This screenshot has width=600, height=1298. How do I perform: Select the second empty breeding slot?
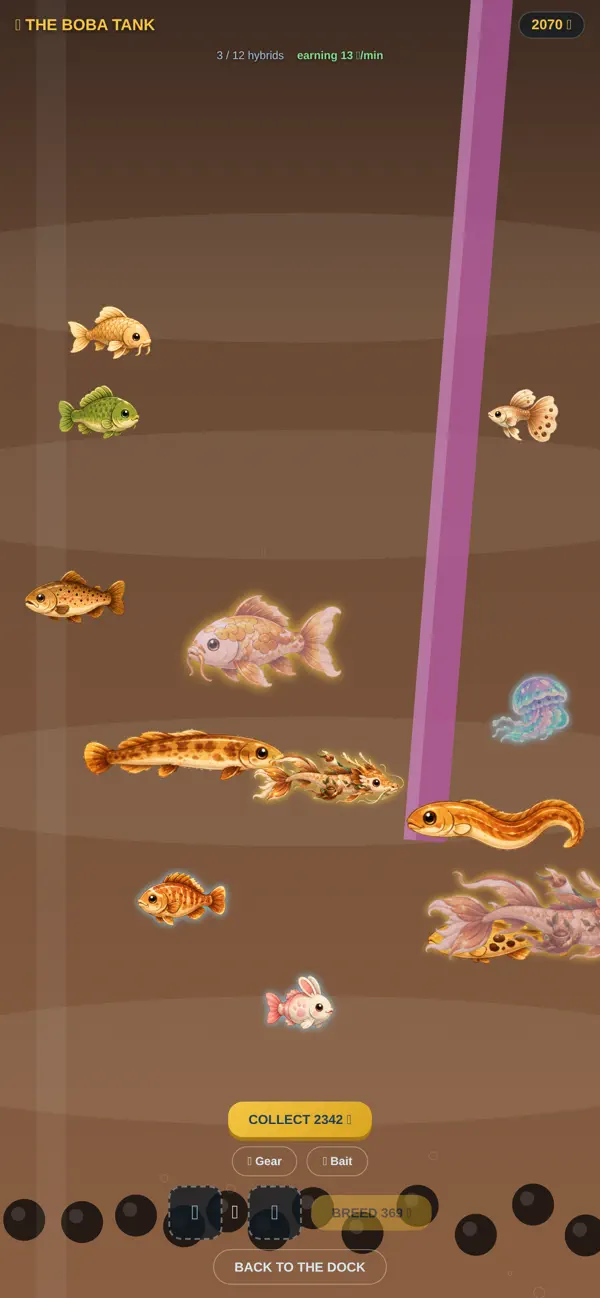click(x=275, y=1212)
